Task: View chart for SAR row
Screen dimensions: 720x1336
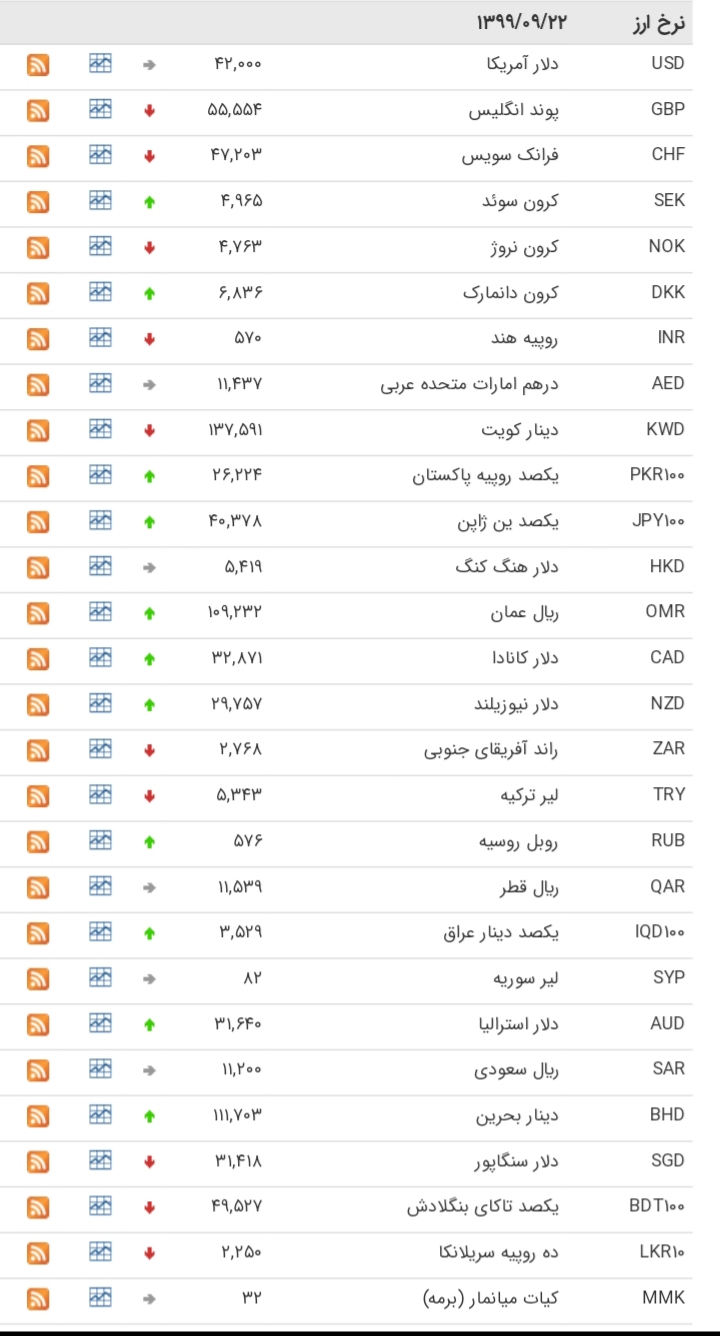Action: pos(100,1068)
